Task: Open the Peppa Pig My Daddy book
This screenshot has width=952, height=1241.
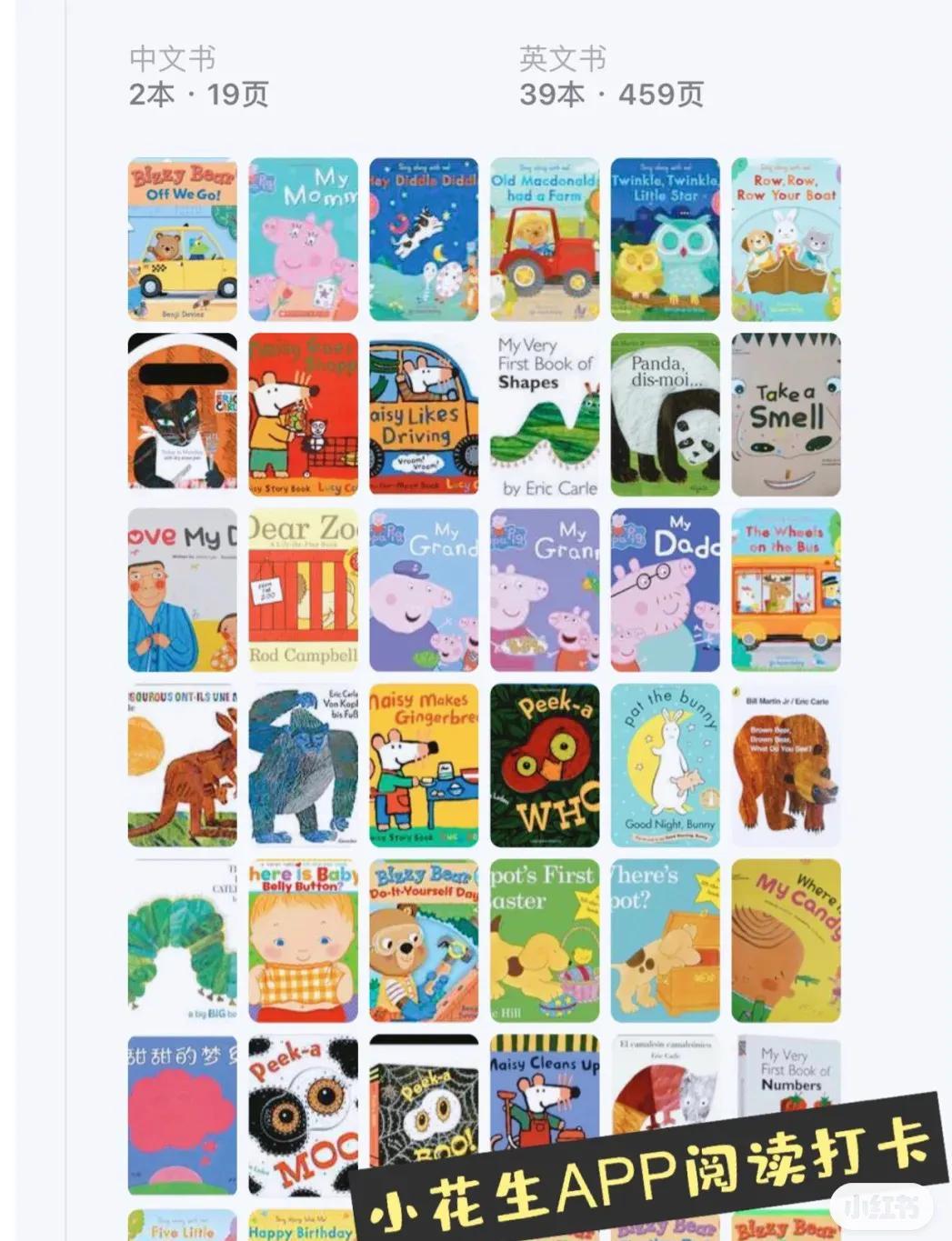Action: point(665,590)
